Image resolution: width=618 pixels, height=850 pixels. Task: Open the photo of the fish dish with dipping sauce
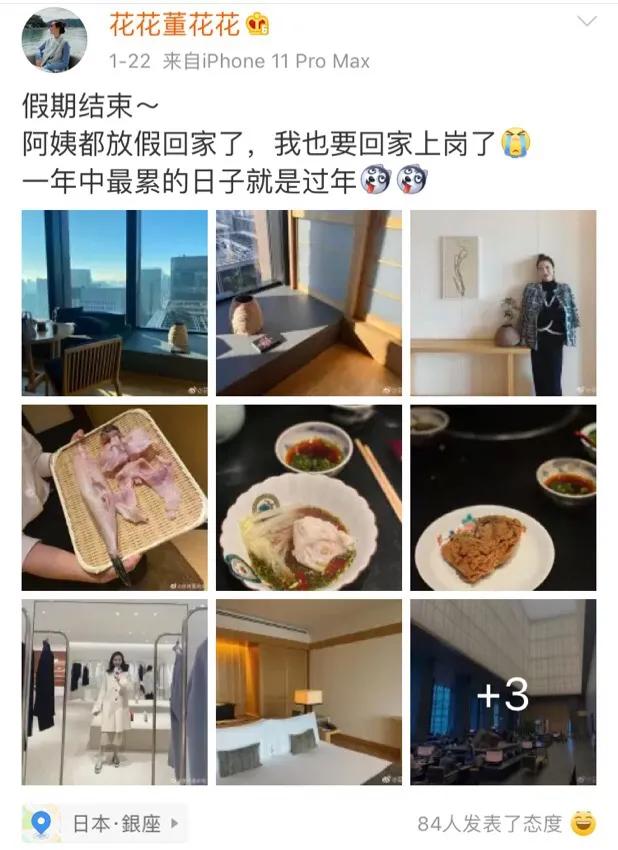pos(309,497)
